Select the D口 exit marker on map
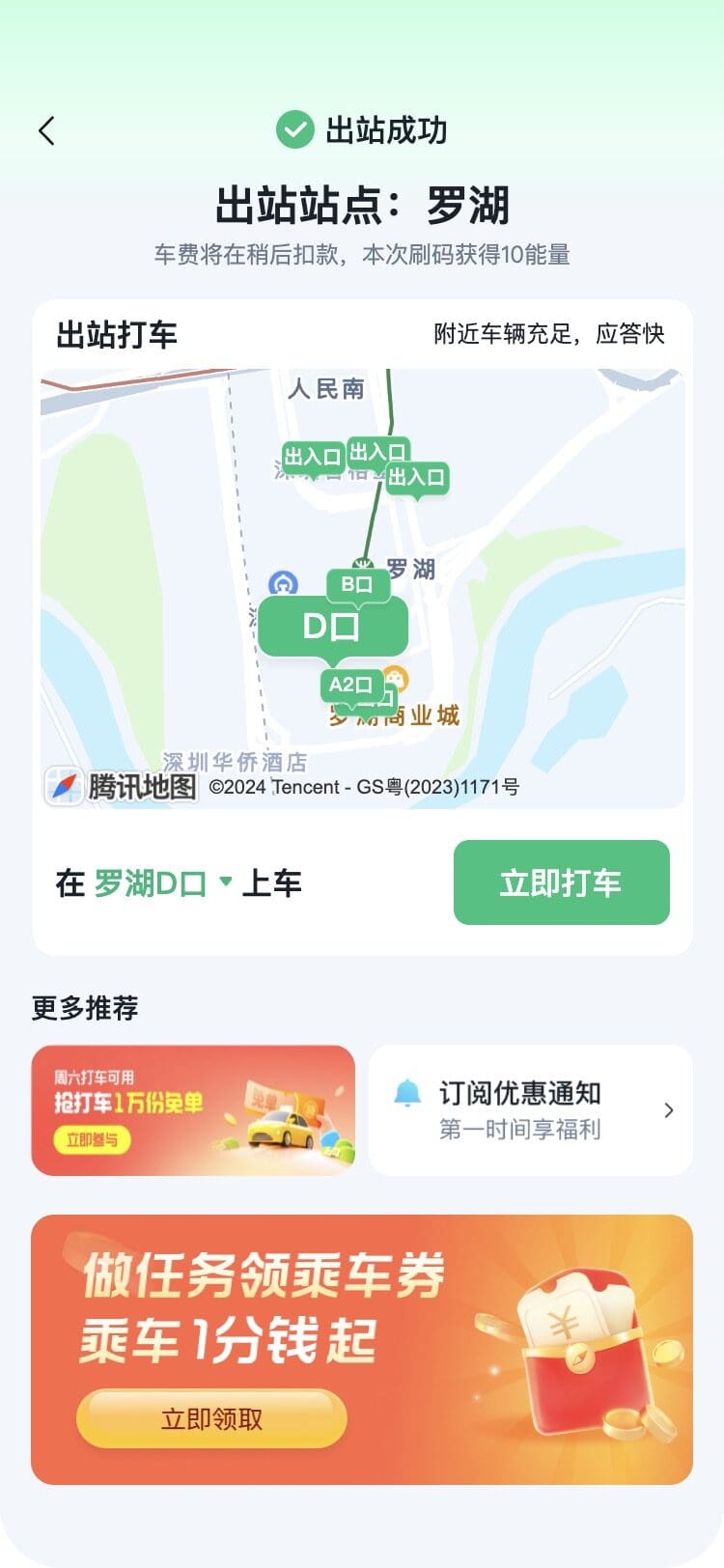The width and height of the screenshot is (724, 1568). coord(332,627)
